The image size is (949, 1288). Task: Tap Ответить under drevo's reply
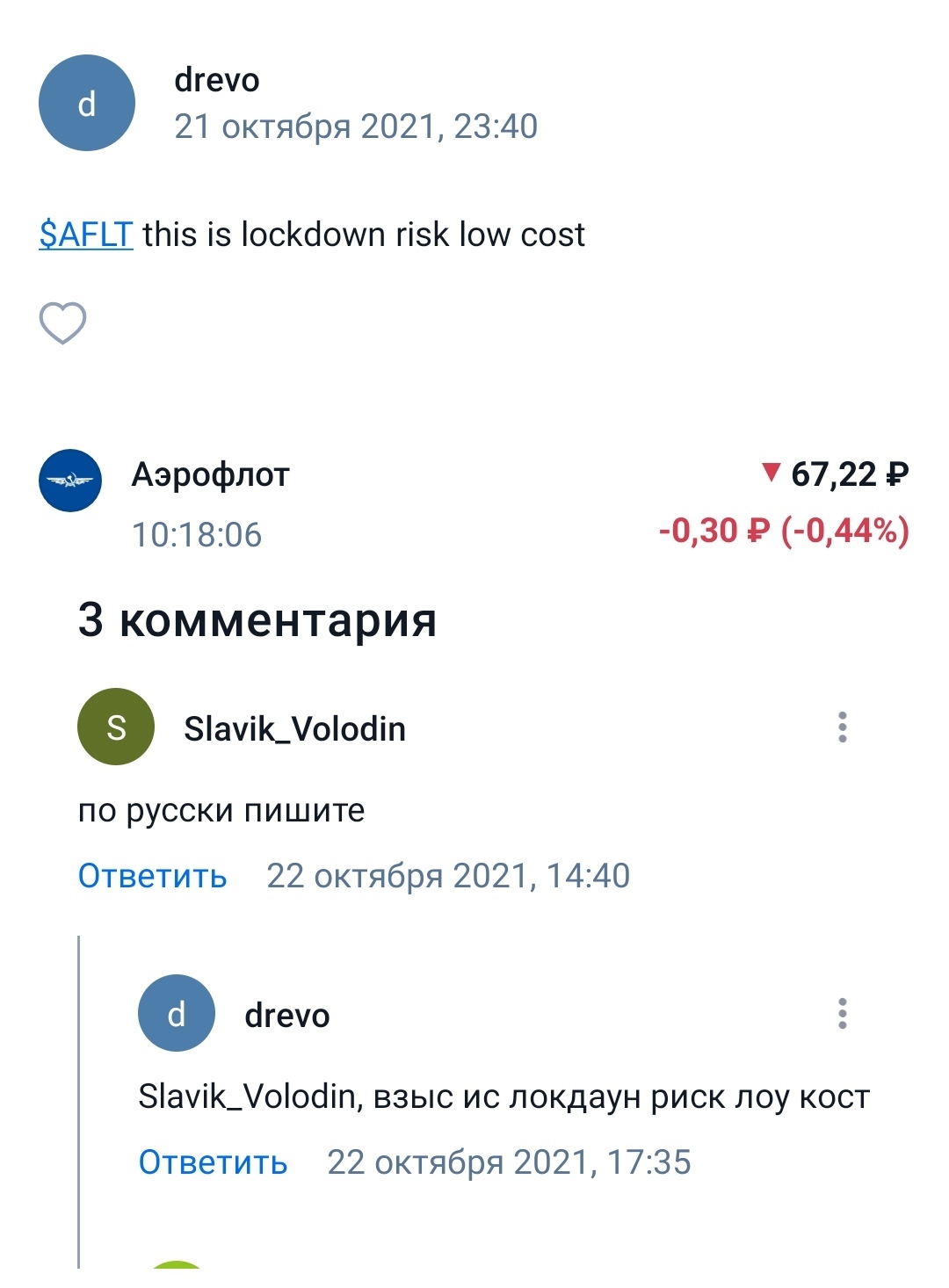(x=214, y=1162)
